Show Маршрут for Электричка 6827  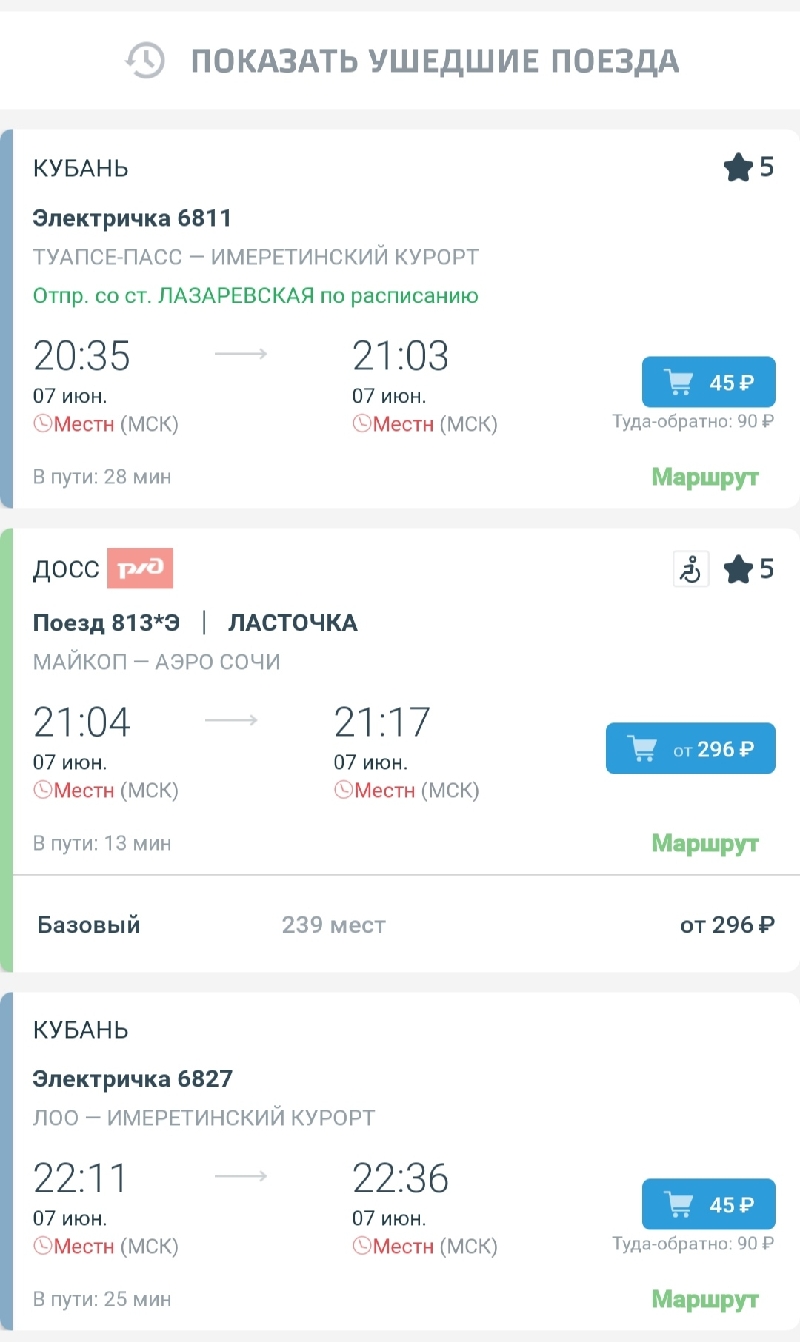point(705,1299)
